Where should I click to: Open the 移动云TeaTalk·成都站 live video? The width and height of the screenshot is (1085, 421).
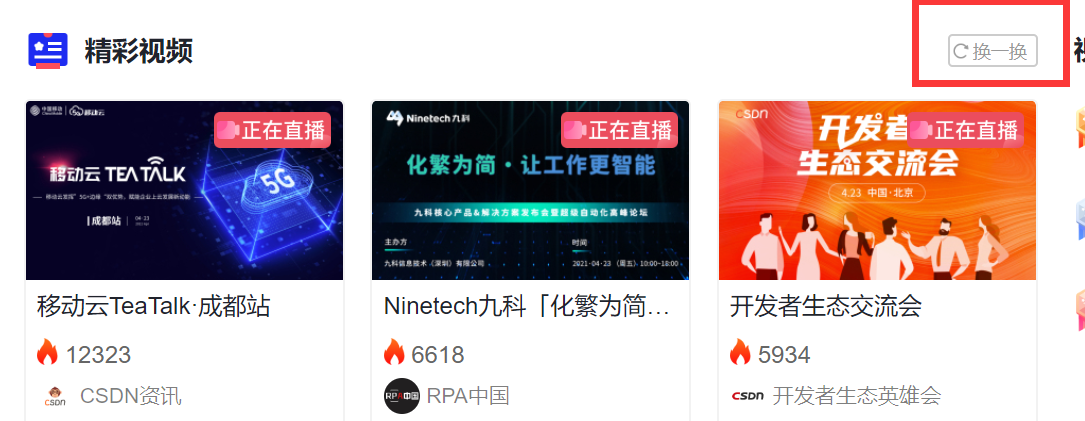click(x=184, y=190)
